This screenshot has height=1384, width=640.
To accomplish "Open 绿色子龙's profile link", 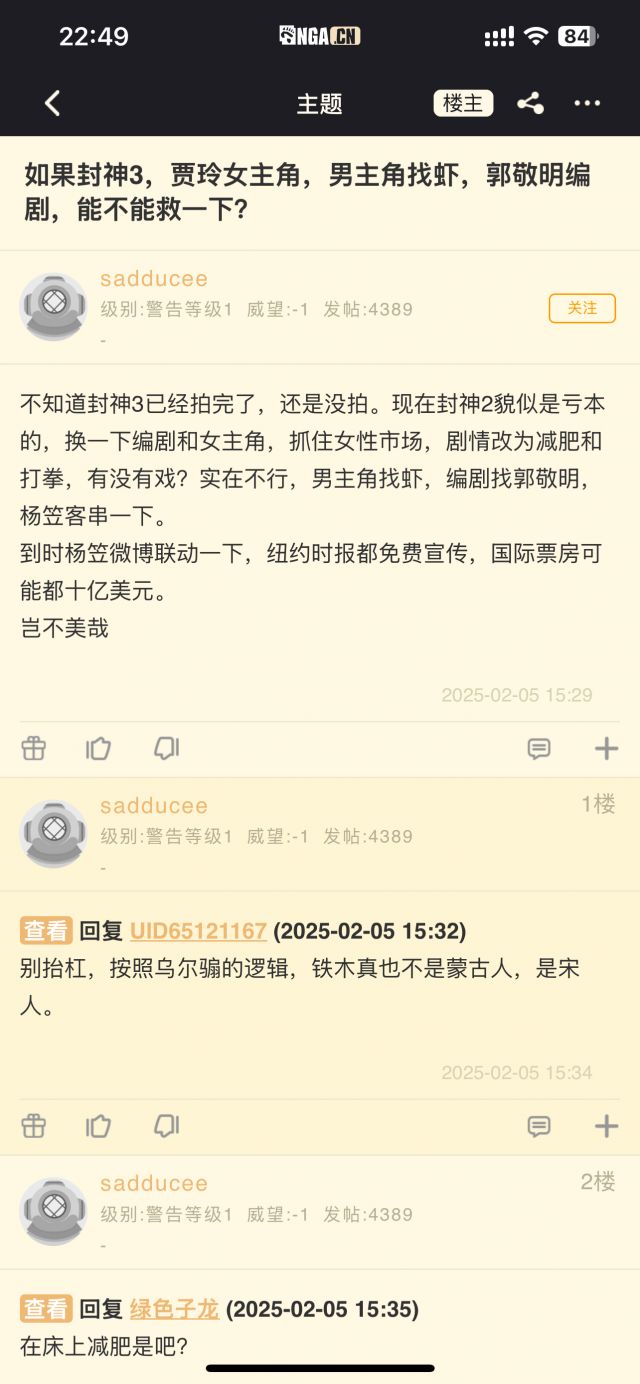I will pyautogui.click(x=174, y=1309).
